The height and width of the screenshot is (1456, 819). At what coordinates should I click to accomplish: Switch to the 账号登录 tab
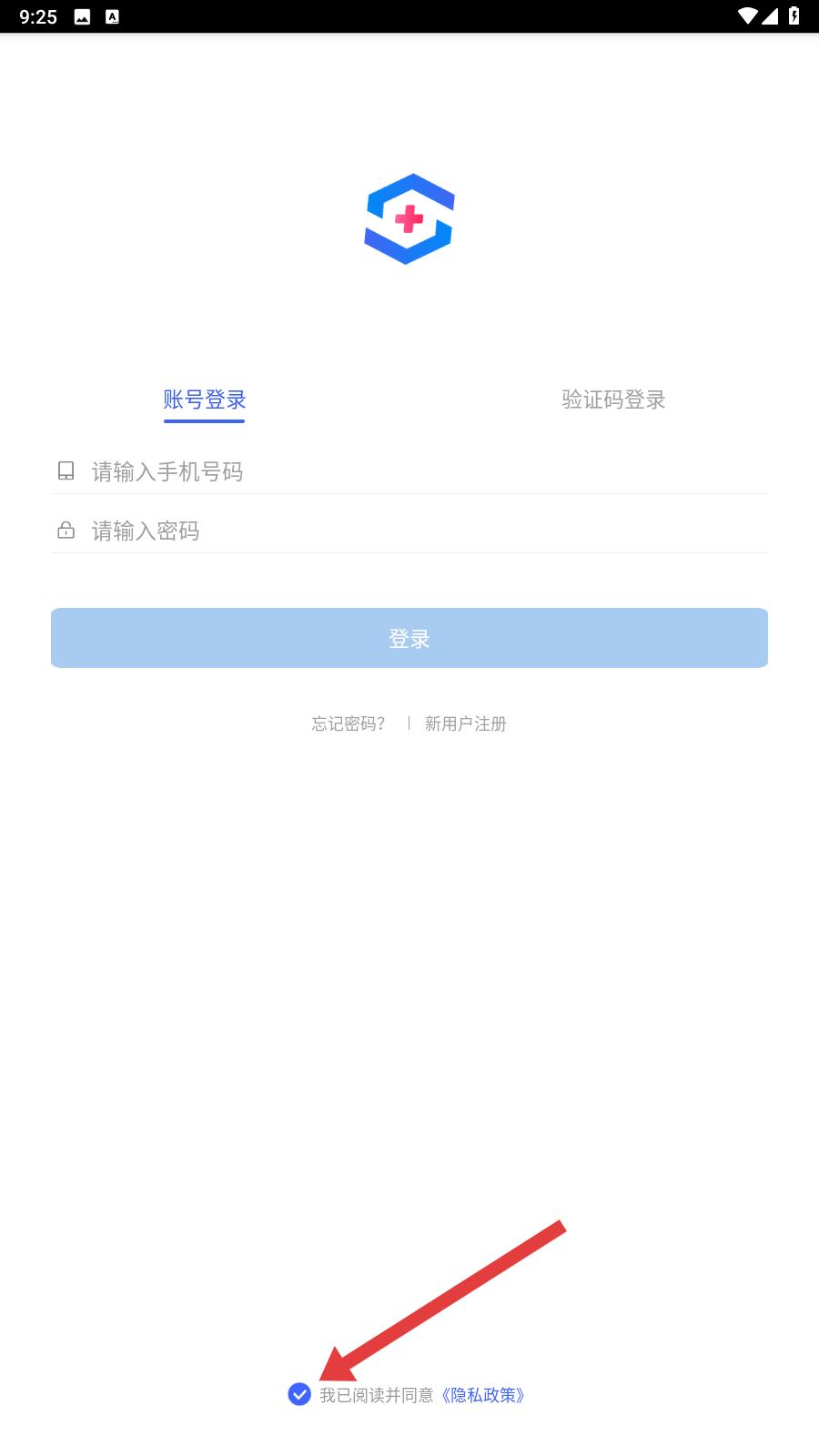click(x=205, y=399)
